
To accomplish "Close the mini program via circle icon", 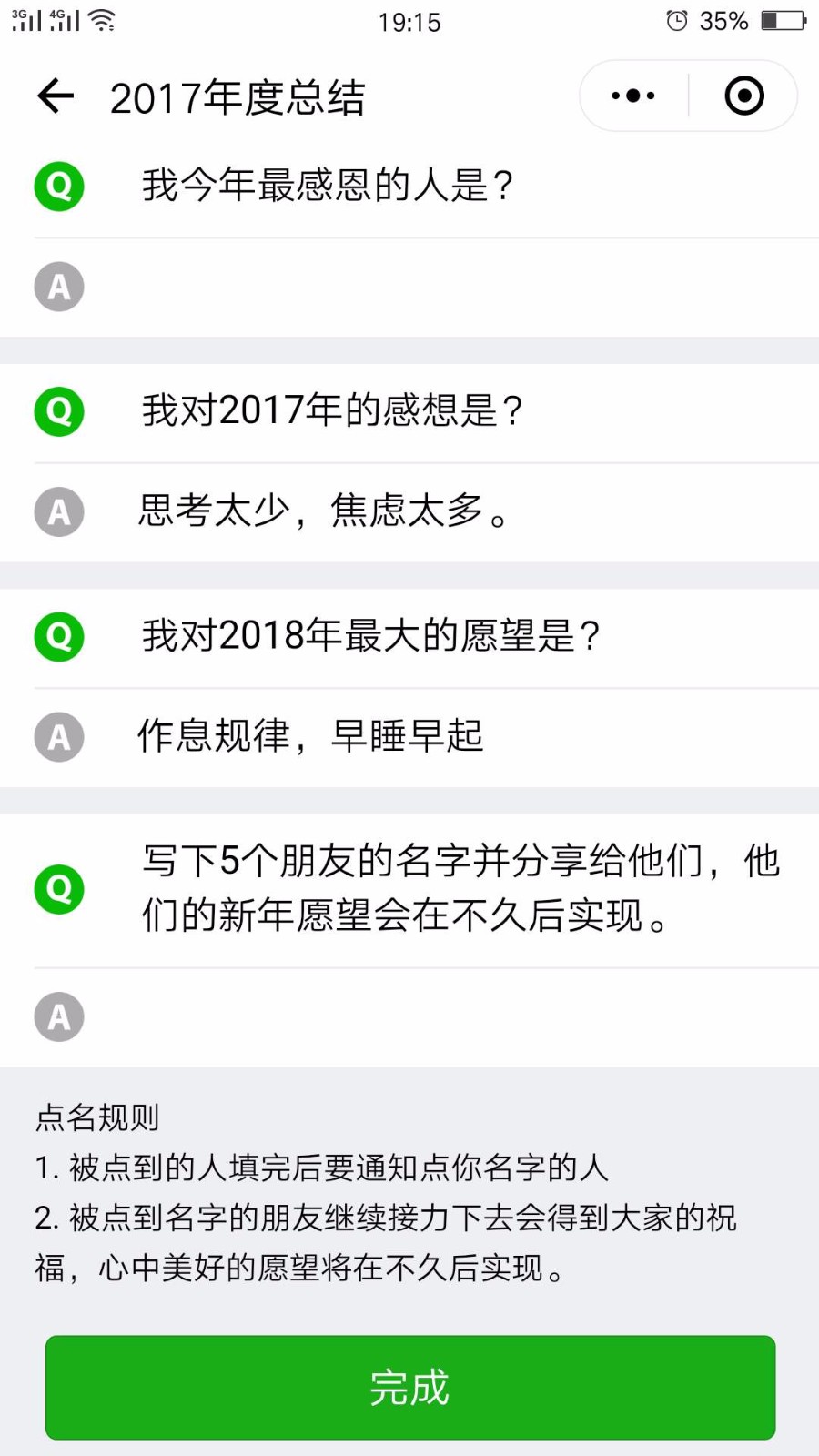I will click(744, 96).
